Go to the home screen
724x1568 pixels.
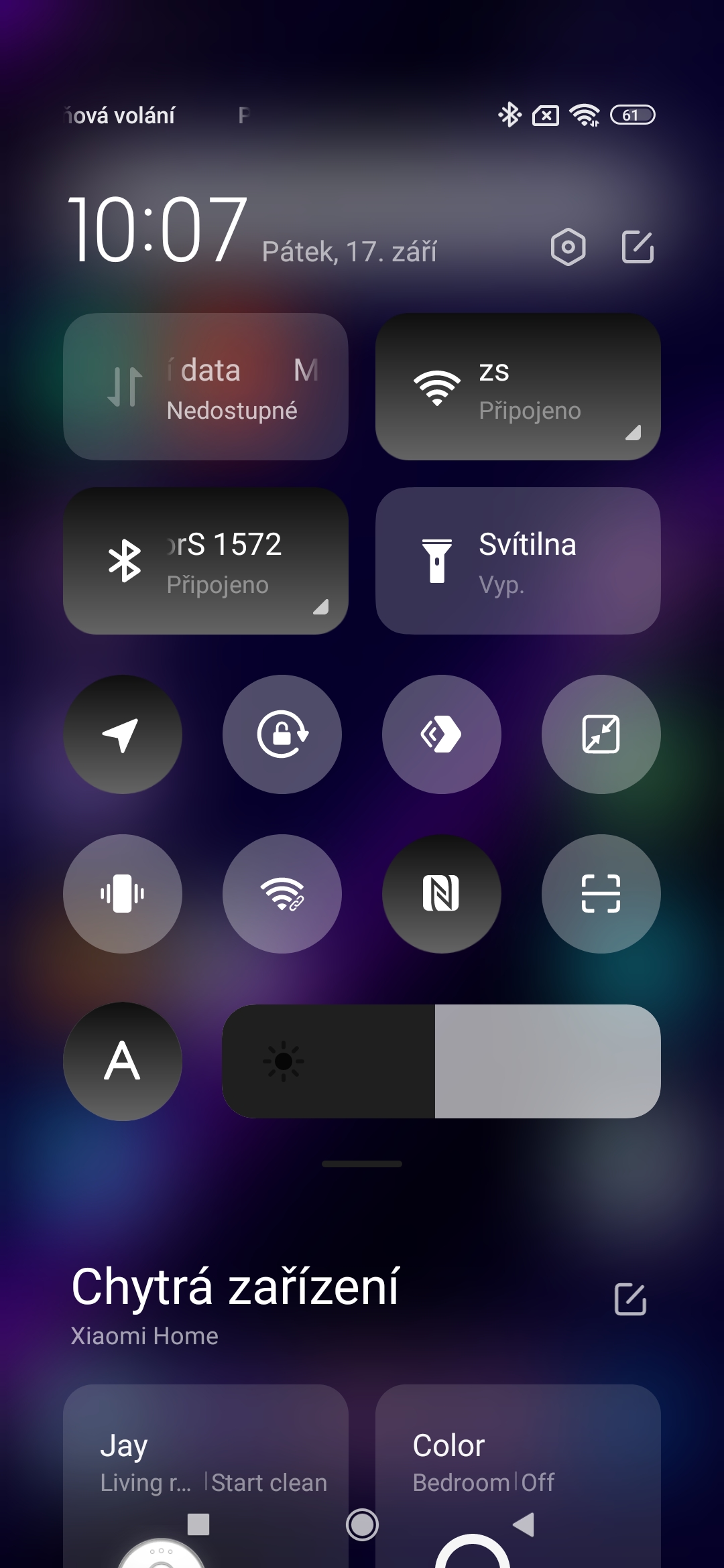(362, 1525)
